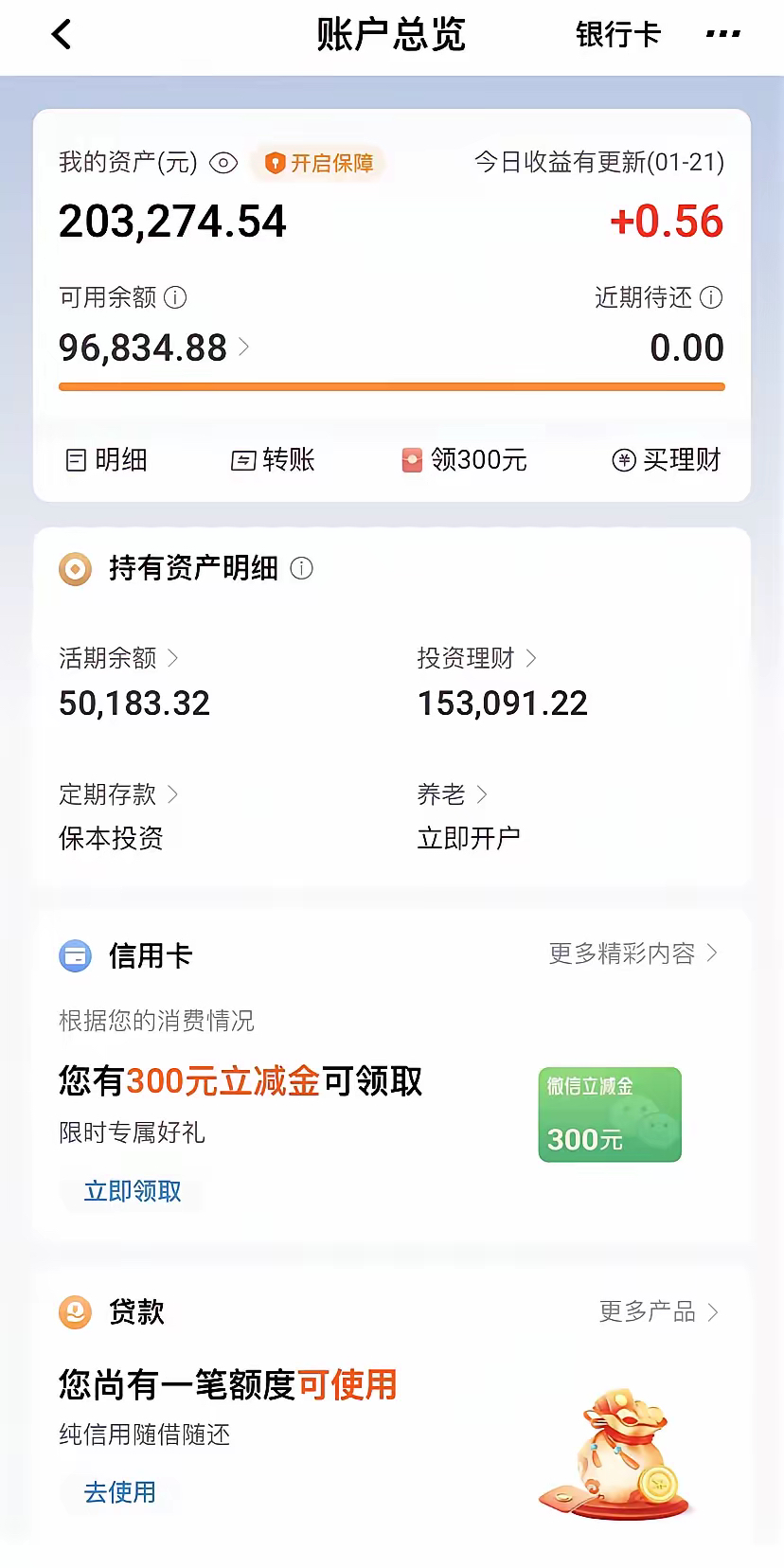Viewport: 784px width, 1568px height.
Task: Click the orange balance progress bar
Action: [x=392, y=386]
